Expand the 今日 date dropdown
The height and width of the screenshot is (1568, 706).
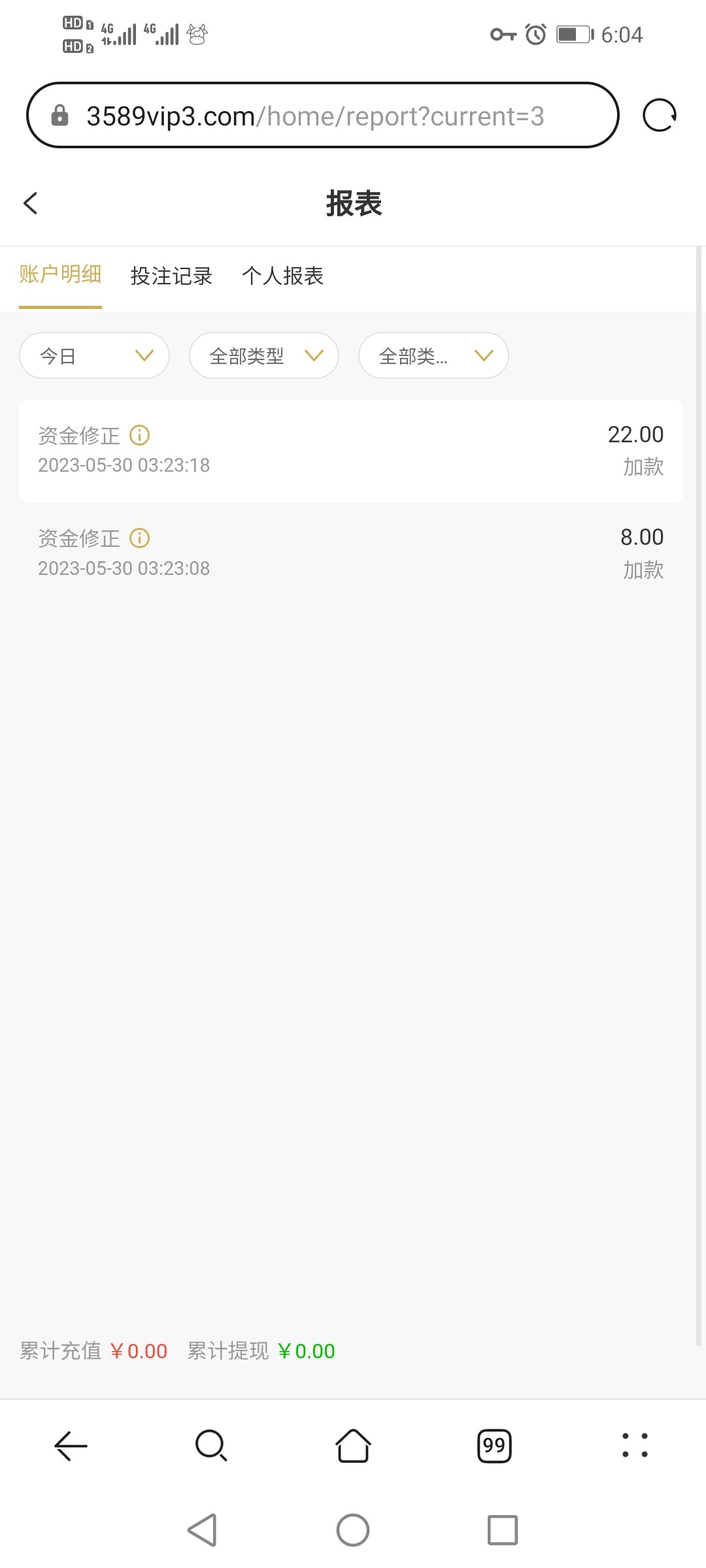[x=95, y=356]
